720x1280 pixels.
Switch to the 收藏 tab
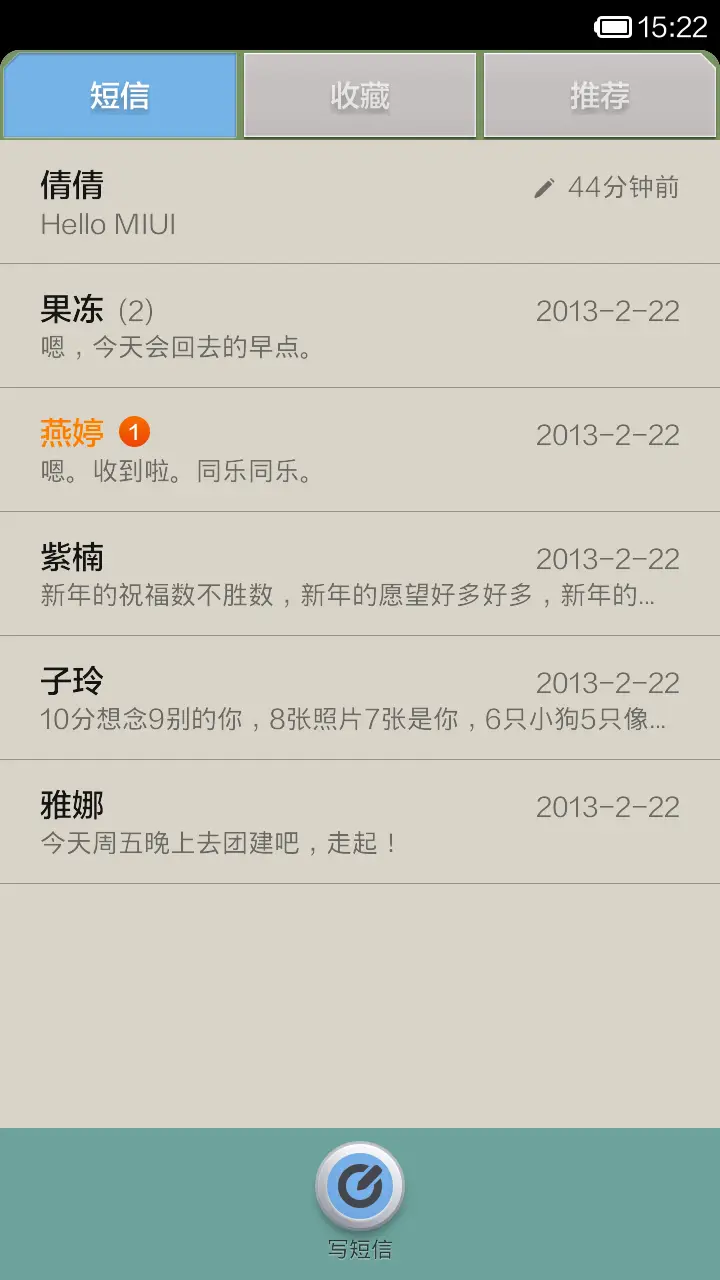click(358, 95)
